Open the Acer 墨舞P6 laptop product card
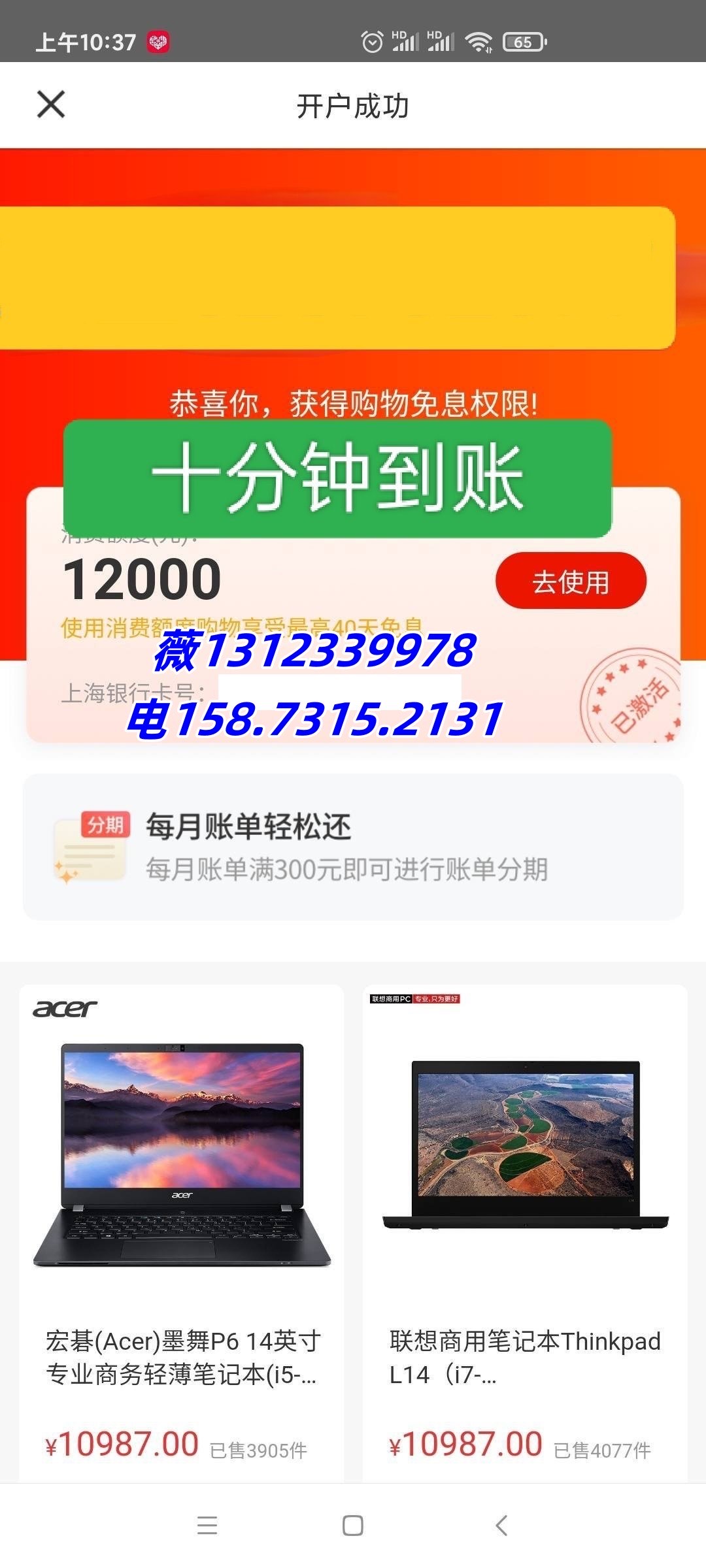This screenshot has width=706, height=1568. coord(182,1233)
